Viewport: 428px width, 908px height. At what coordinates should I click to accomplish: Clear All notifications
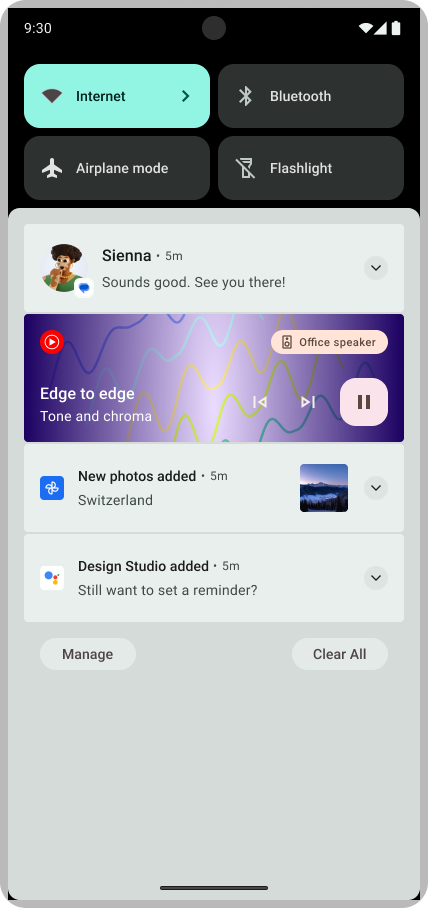pyautogui.click(x=340, y=654)
